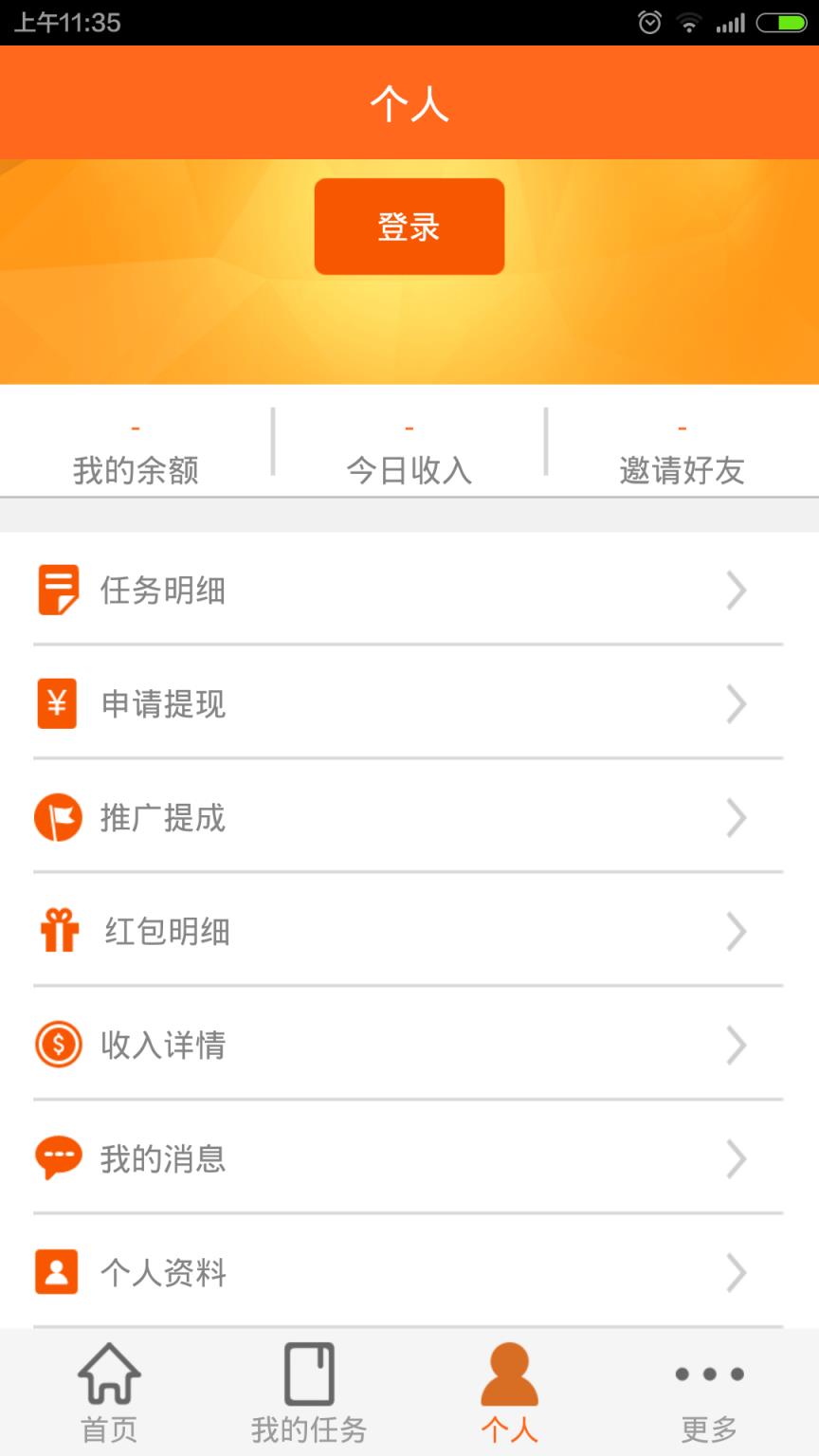Select the 任务明细 task list icon
819x1456 pixels.
click(58, 590)
